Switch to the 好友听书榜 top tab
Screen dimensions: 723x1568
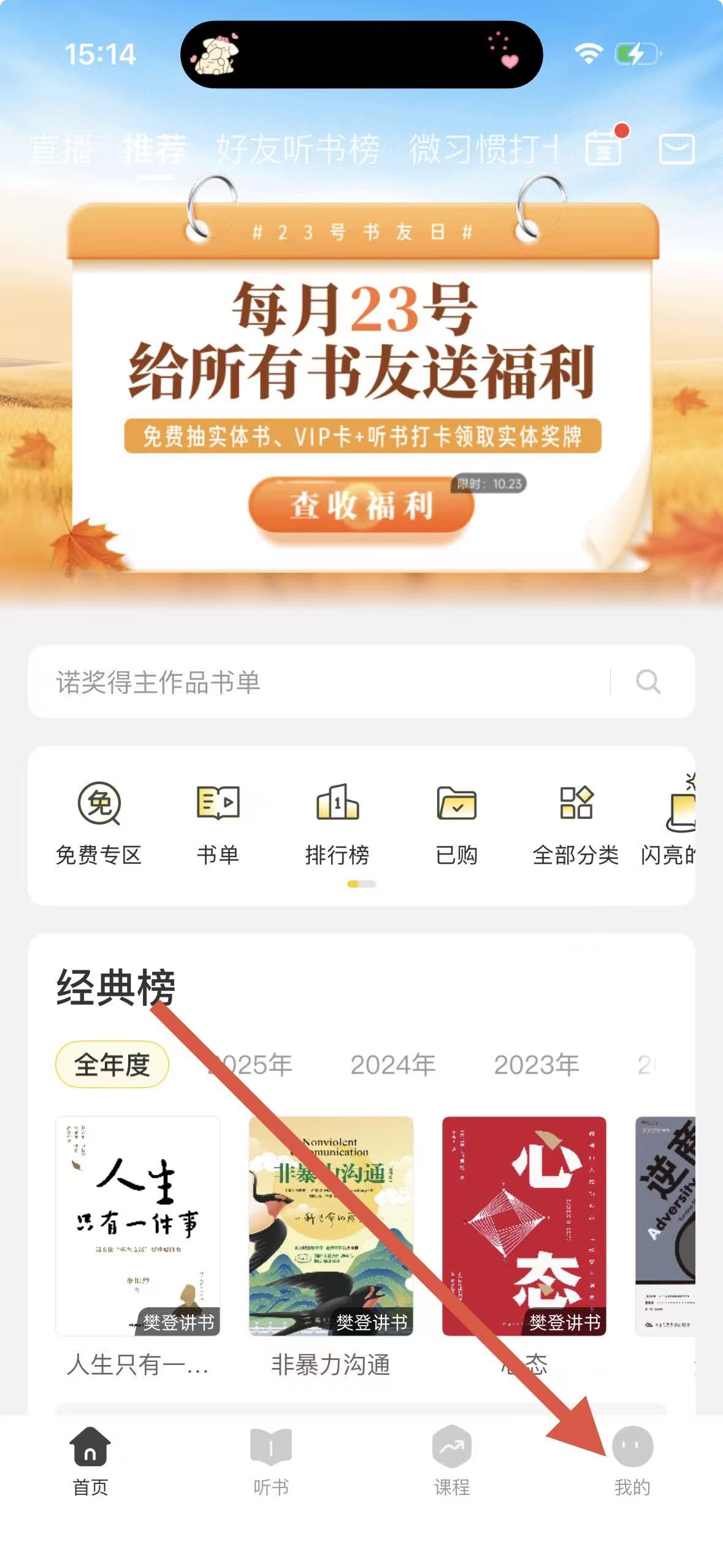298,148
